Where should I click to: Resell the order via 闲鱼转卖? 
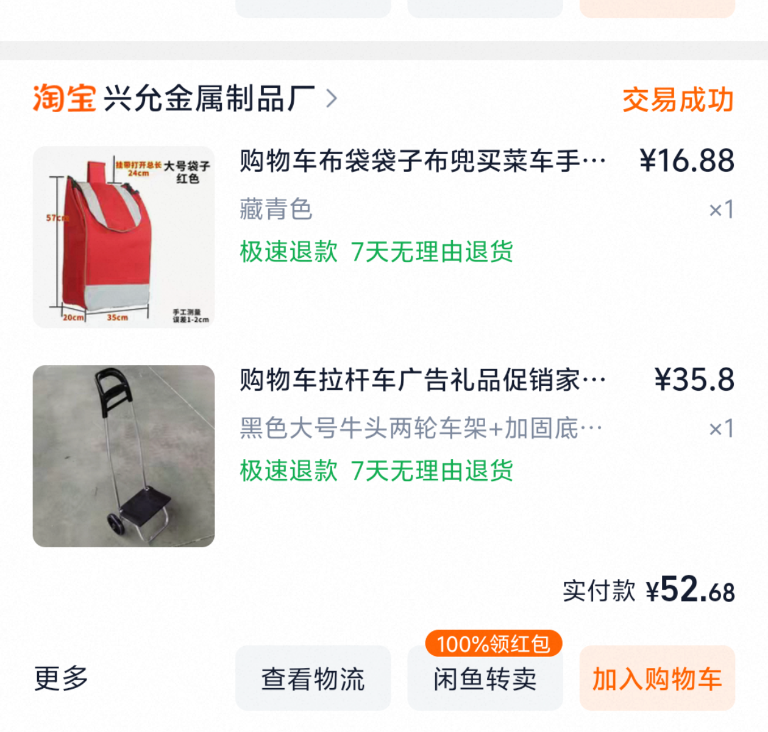(485, 679)
